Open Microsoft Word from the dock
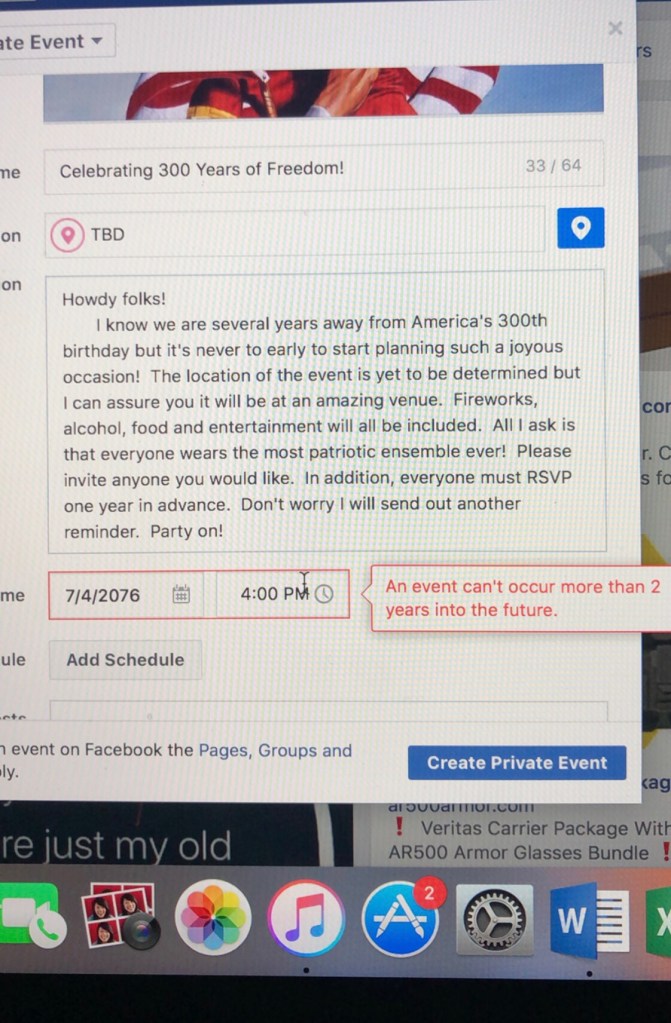This screenshot has width=671, height=1023. [587, 917]
